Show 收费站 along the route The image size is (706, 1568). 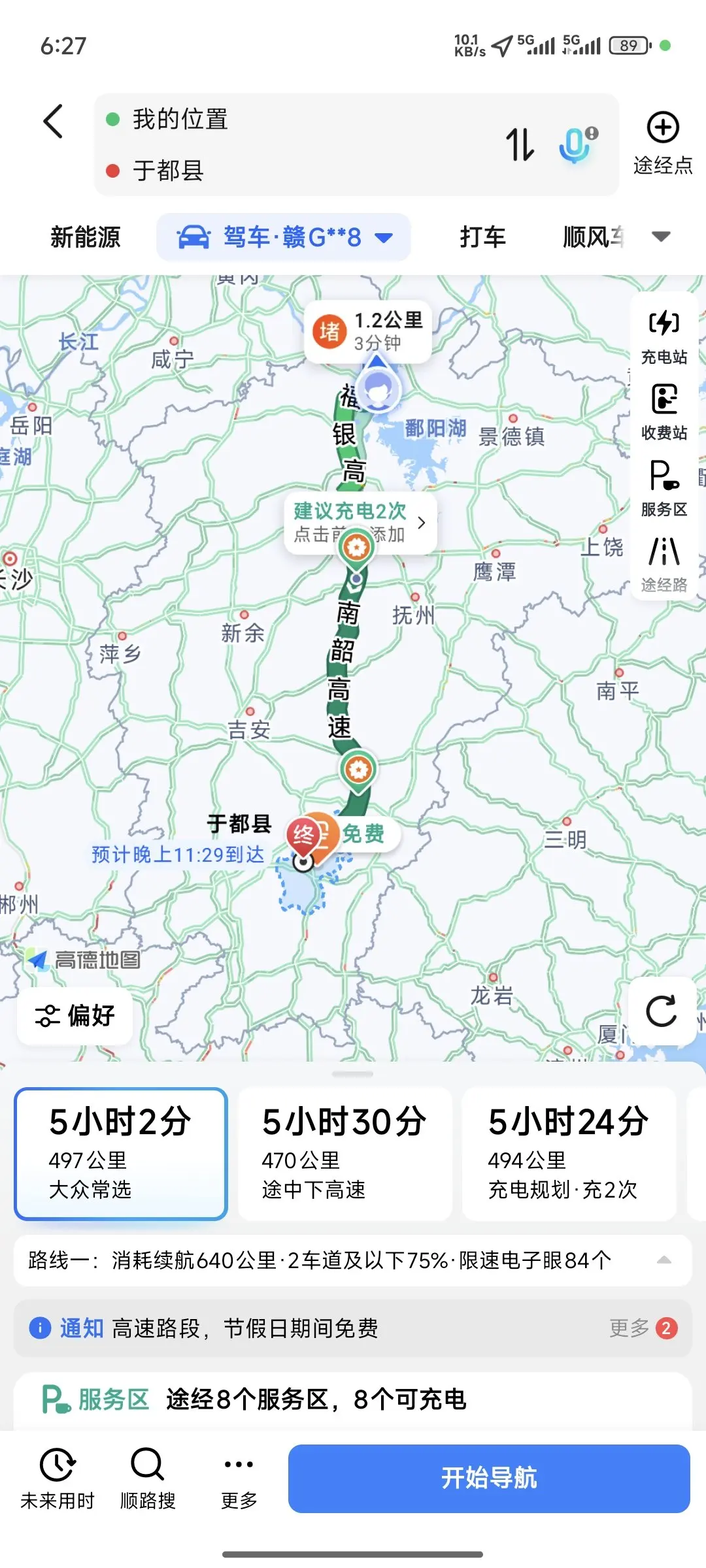[664, 413]
